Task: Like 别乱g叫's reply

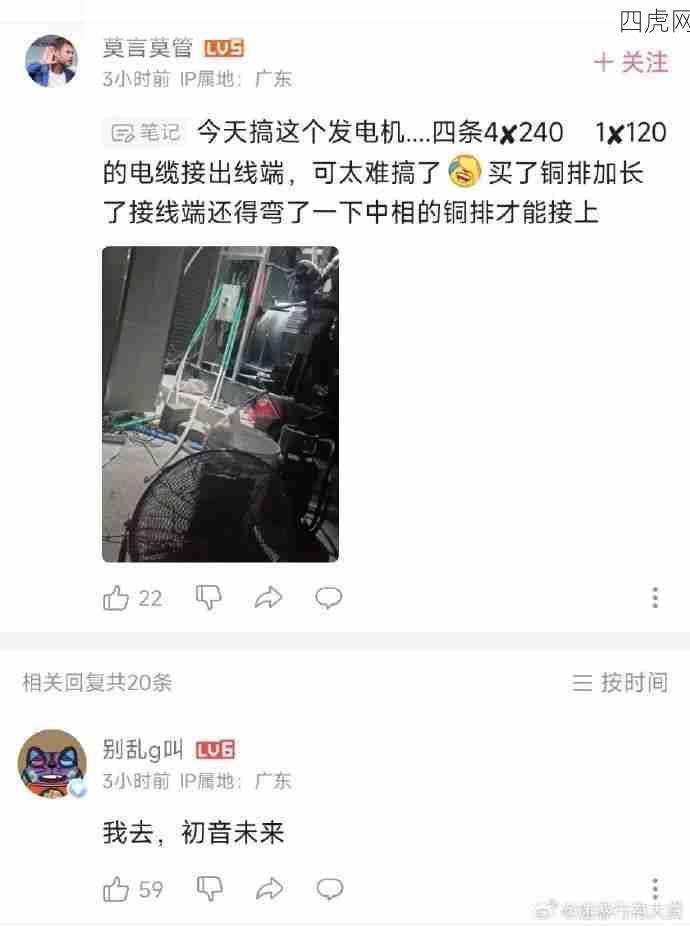Action: pos(117,888)
